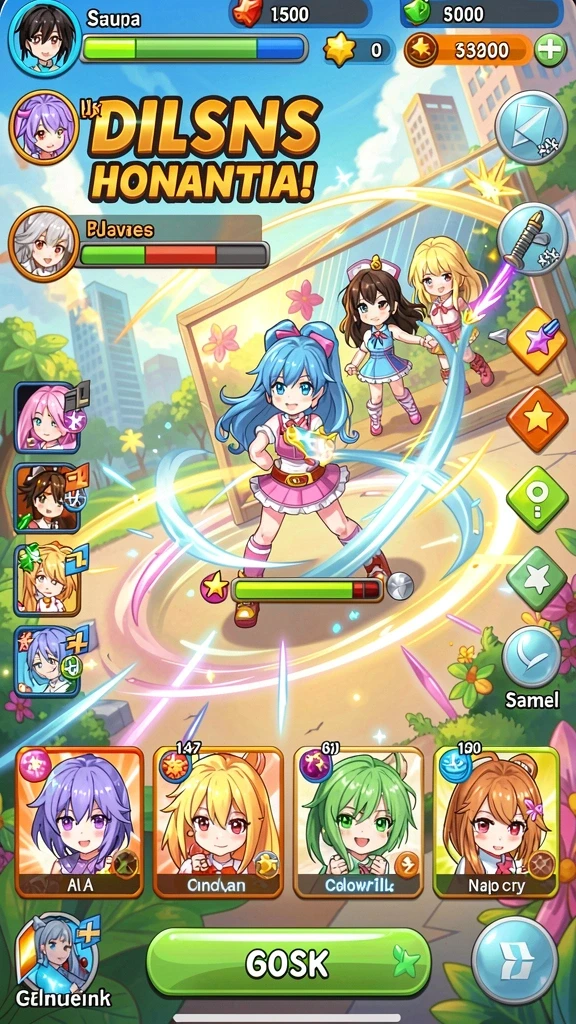
Task: Tap the green GOSK button
Action: (288, 961)
